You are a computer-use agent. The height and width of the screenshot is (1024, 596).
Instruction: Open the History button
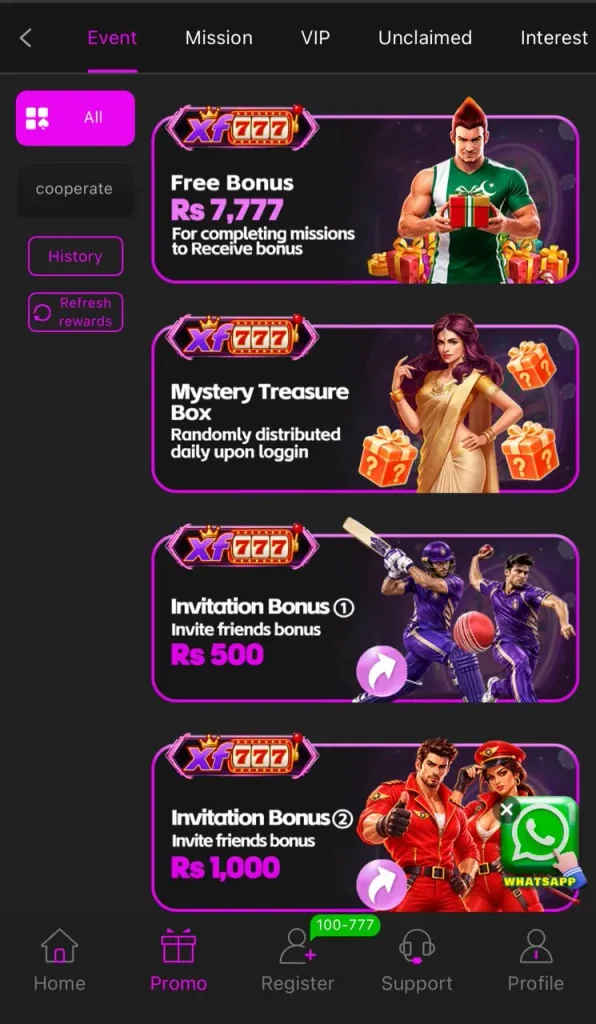click(x=75, y=256)
